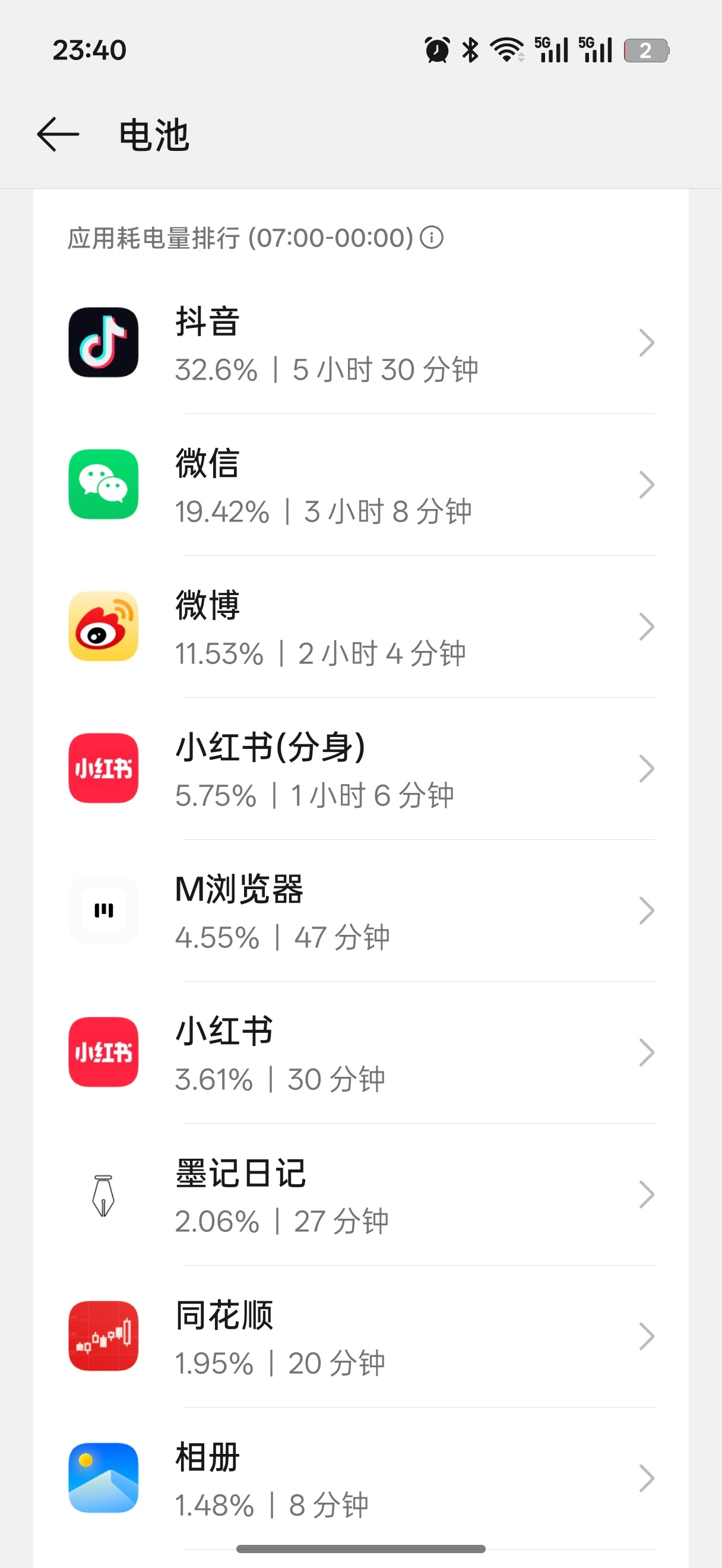View 墨记日记 power usage
This screenshot has width=722, height=1568.
coord(360,1194)
